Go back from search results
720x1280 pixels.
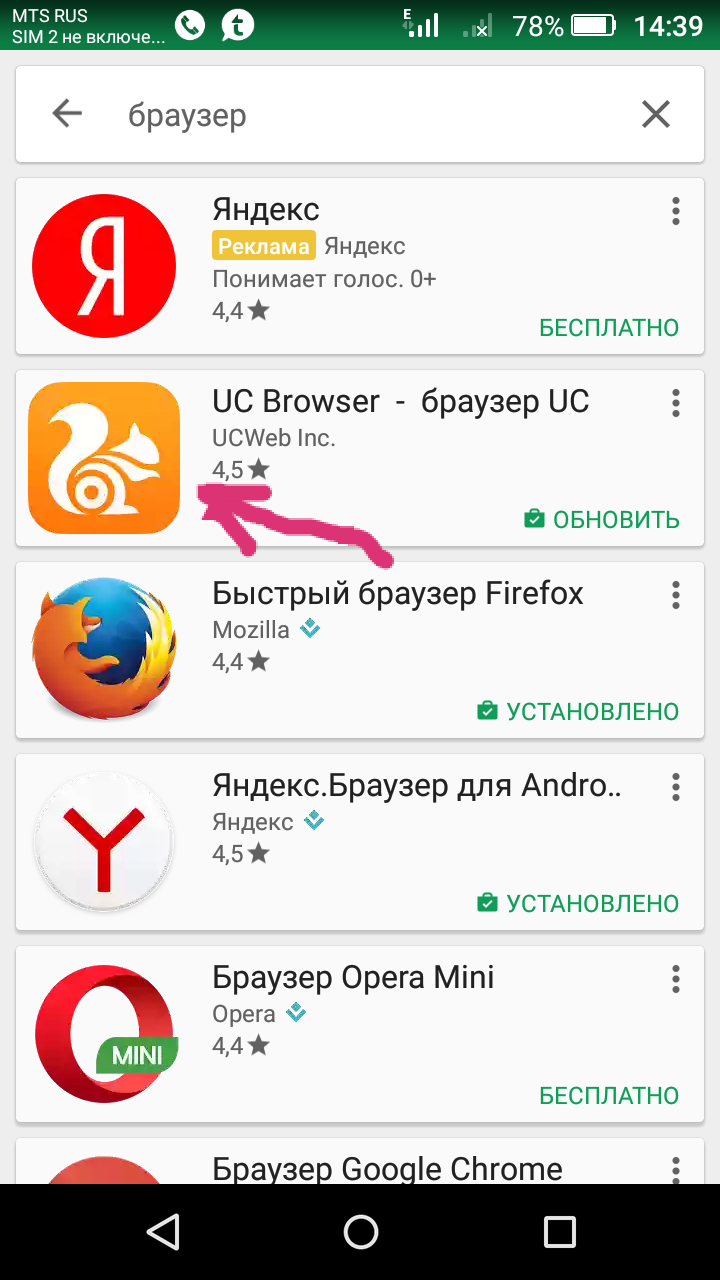67,115
